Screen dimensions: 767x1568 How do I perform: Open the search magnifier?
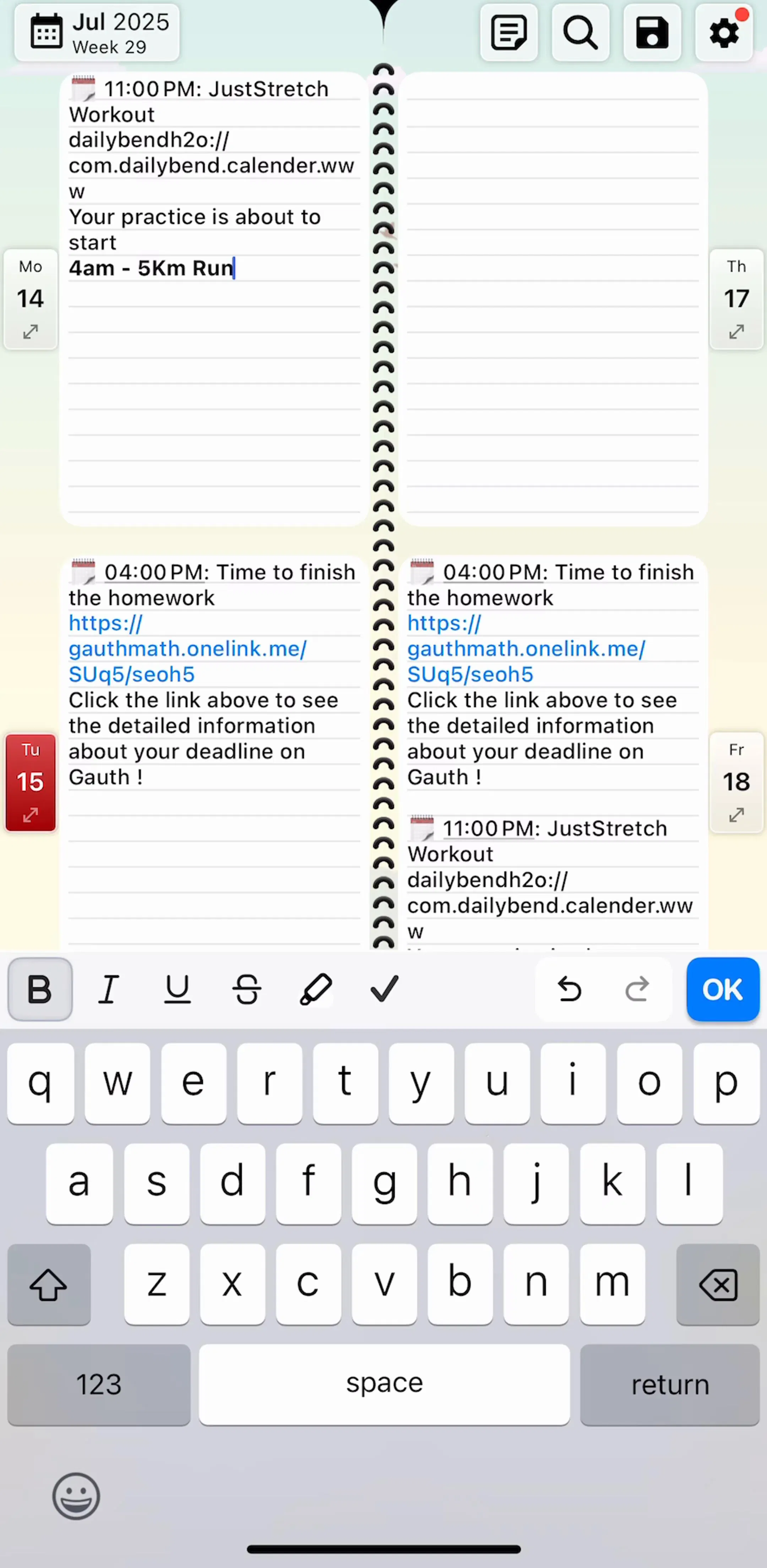pyautogui.click(x=580, y=33)
